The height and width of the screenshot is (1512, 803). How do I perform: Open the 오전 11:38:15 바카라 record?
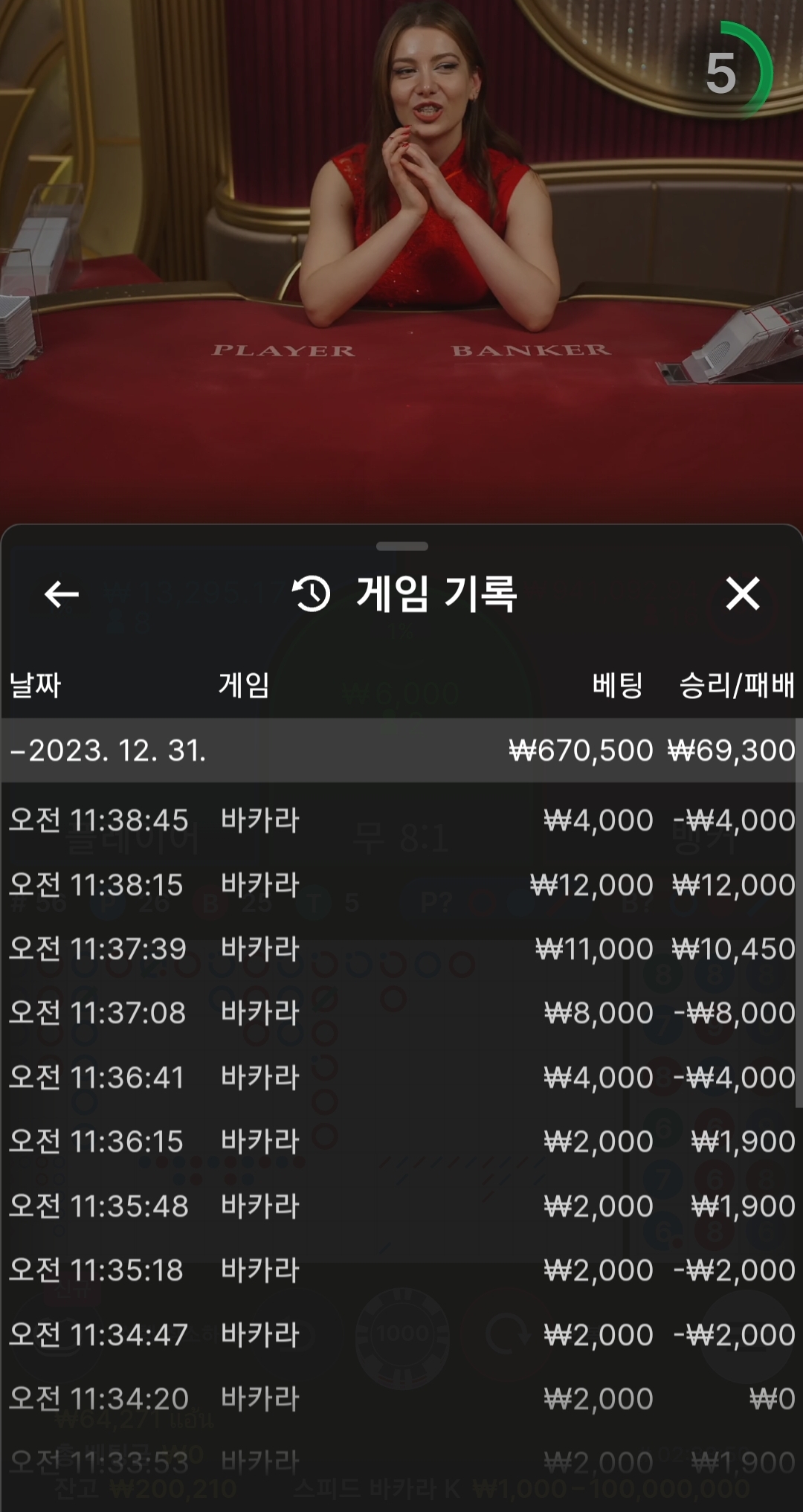(x=401, y=885)
